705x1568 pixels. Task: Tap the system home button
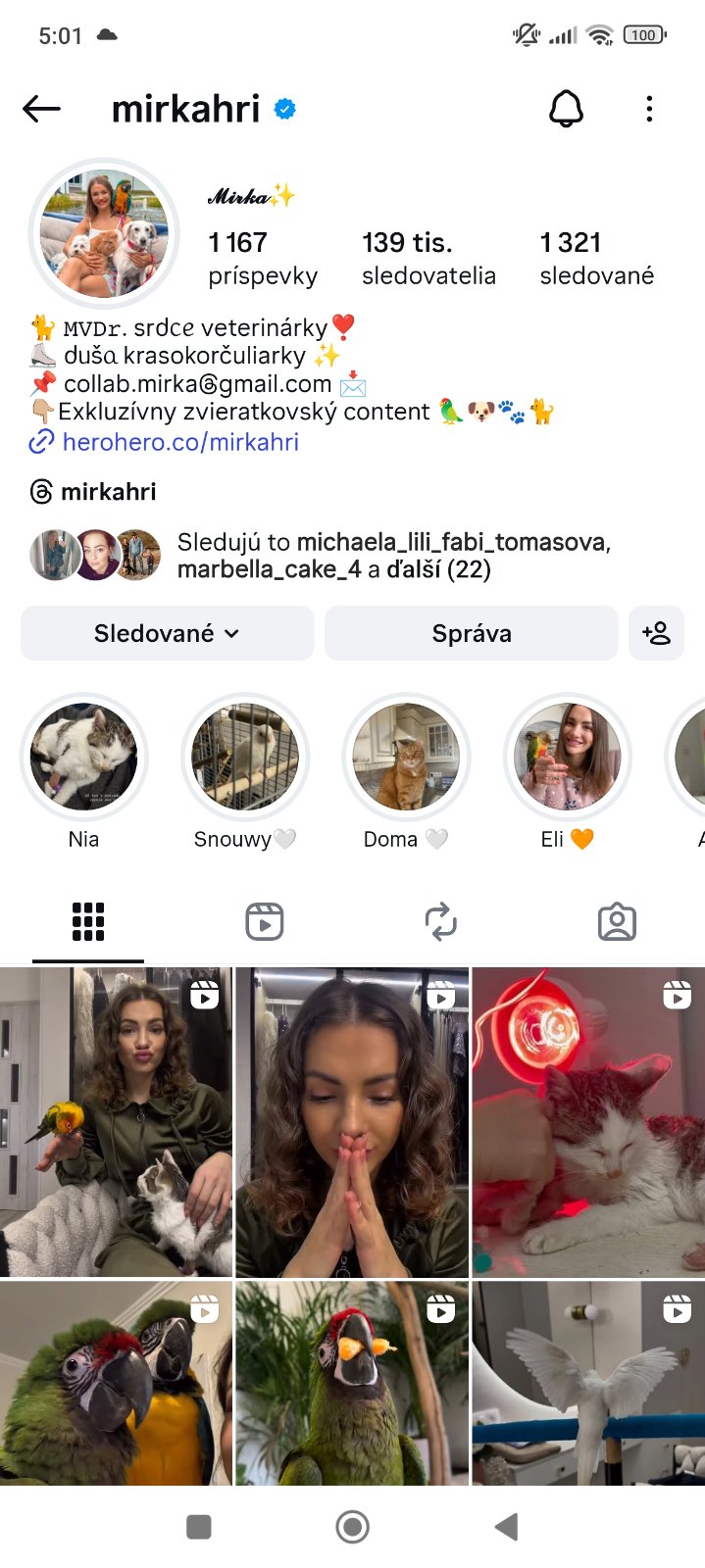[x=352, y=1526]
